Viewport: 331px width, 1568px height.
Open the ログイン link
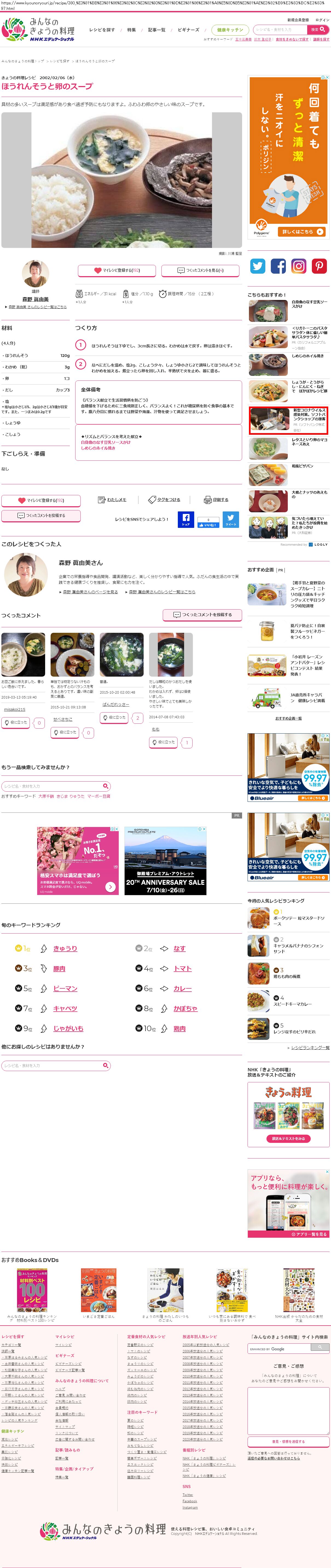pos(323,20)
